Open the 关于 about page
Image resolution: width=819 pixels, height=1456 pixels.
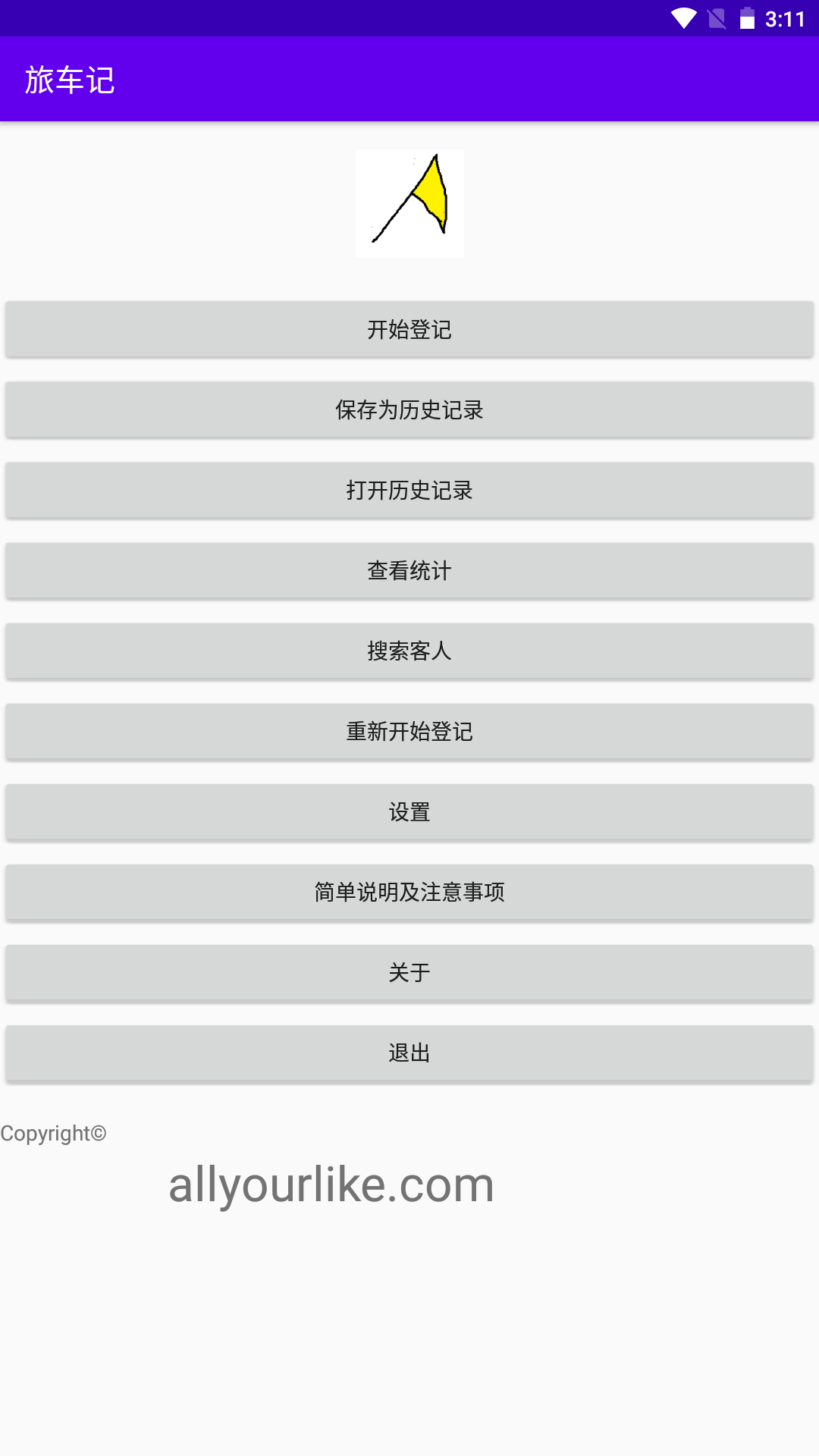[x=409, y=973]
